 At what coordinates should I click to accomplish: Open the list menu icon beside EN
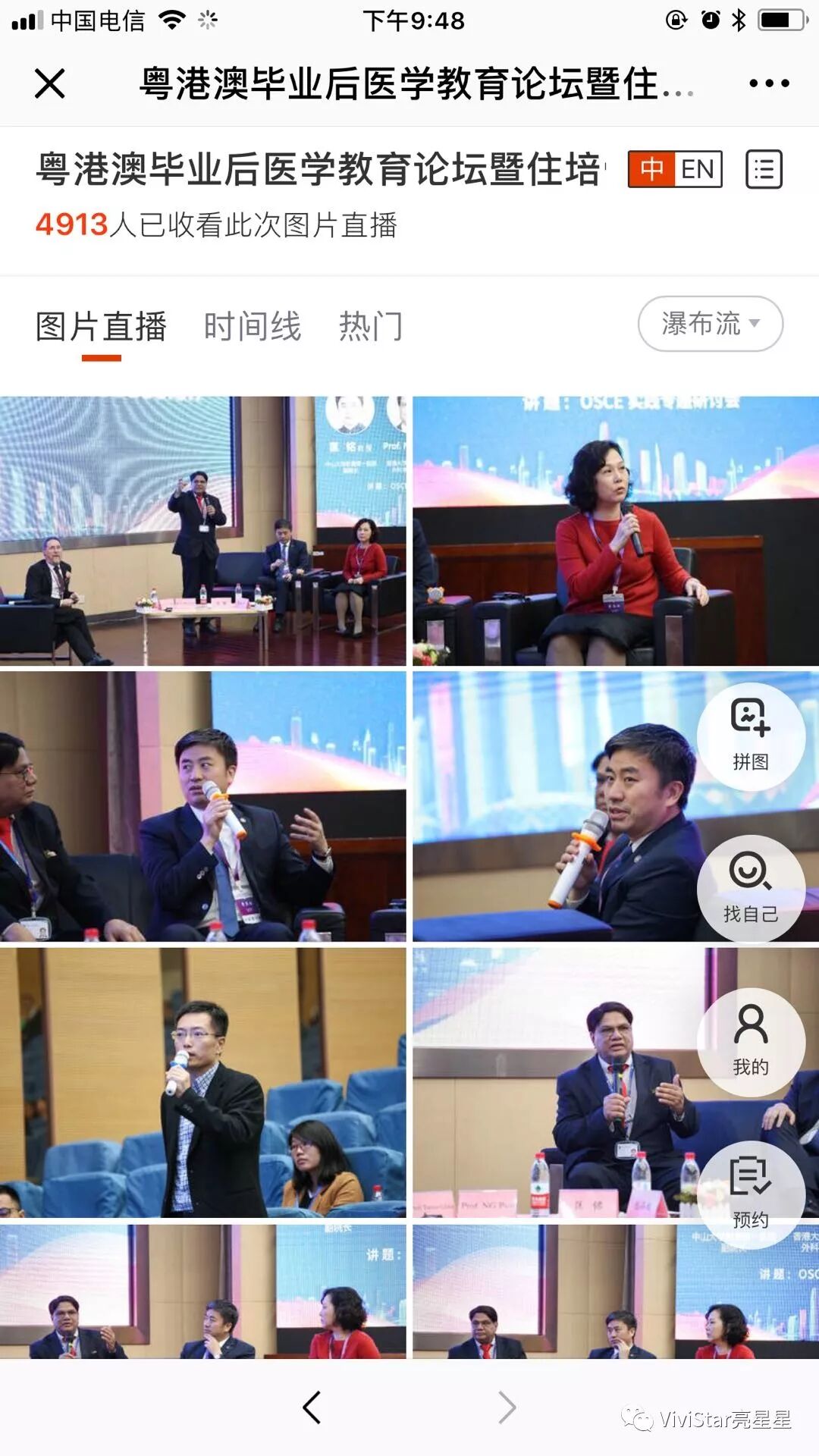pyautogui.click(x=764, y=169)
